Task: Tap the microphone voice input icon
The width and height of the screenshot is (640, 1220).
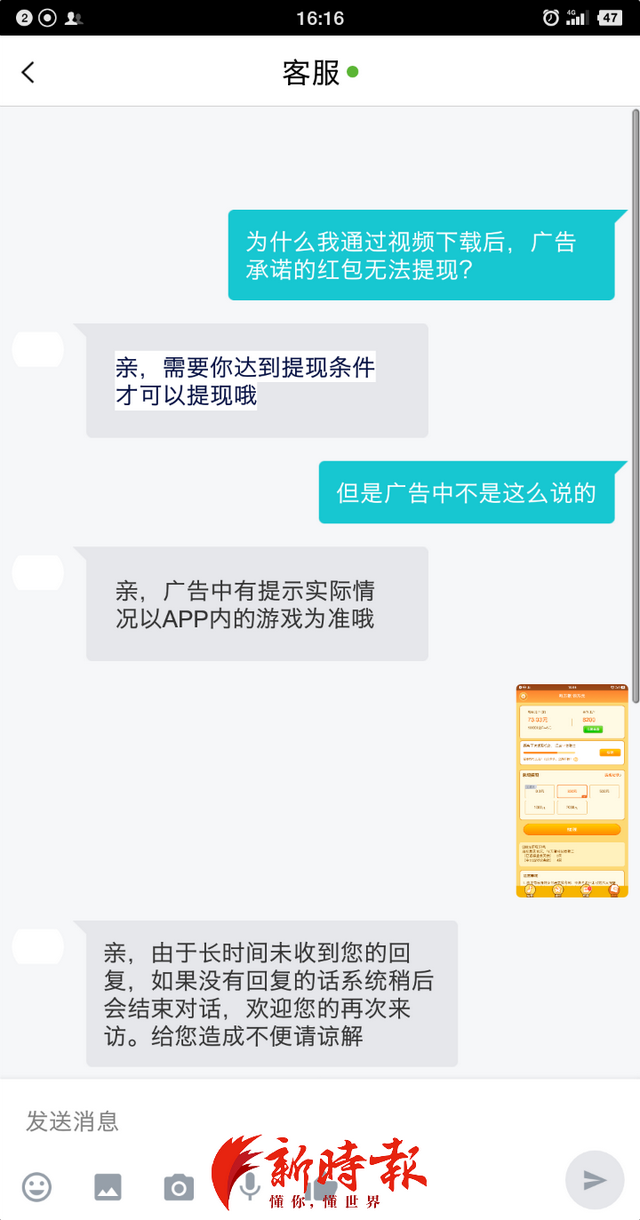Action: [x=250, y=1187]
